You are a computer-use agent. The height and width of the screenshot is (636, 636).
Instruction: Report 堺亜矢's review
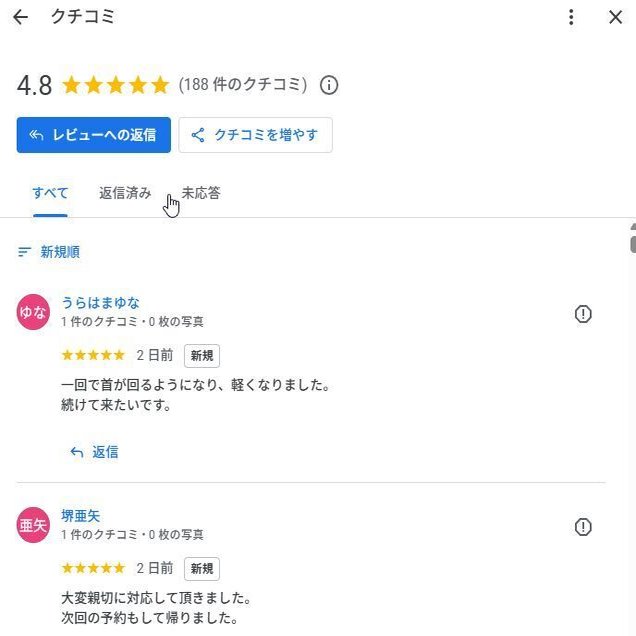click(x=583, y=527)
